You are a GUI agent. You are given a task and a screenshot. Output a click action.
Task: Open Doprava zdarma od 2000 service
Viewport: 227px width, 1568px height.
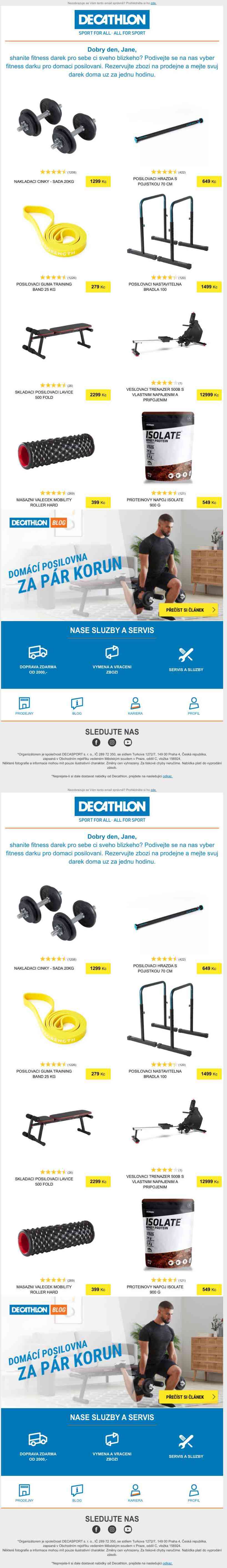38,659
